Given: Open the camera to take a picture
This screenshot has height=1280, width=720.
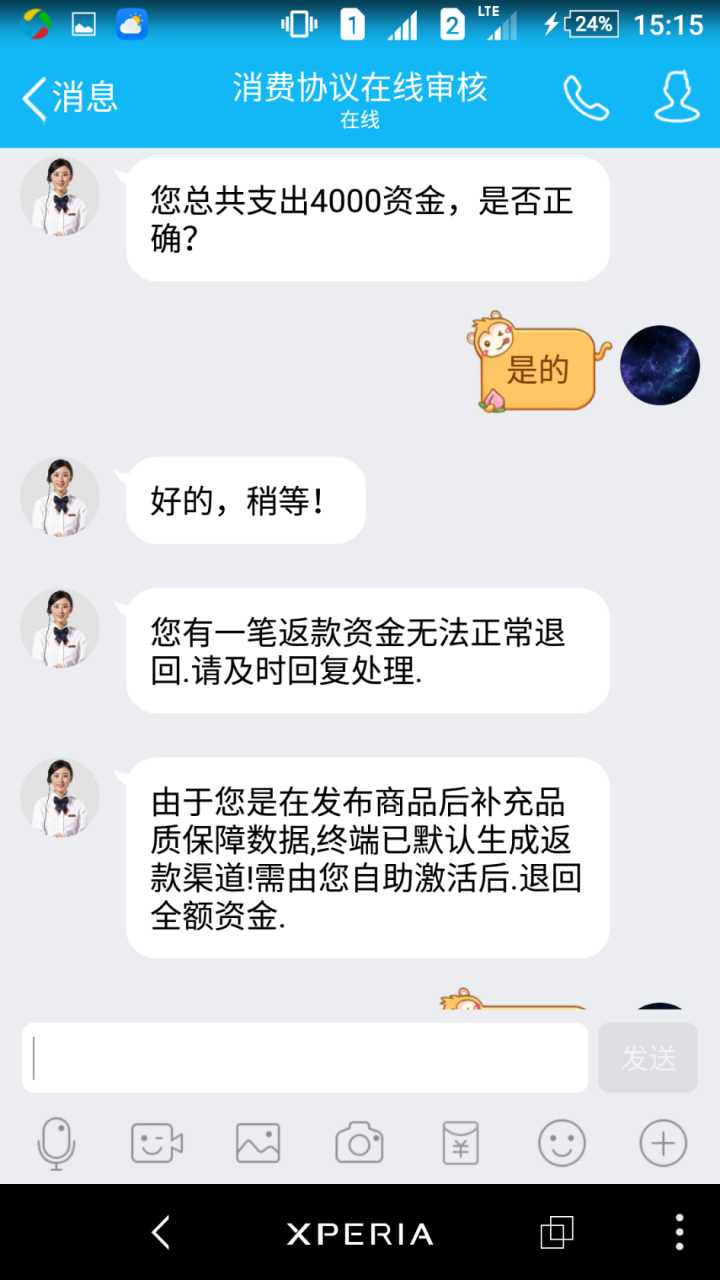Looking at the screenshot, I should [x=359, y=1143].
